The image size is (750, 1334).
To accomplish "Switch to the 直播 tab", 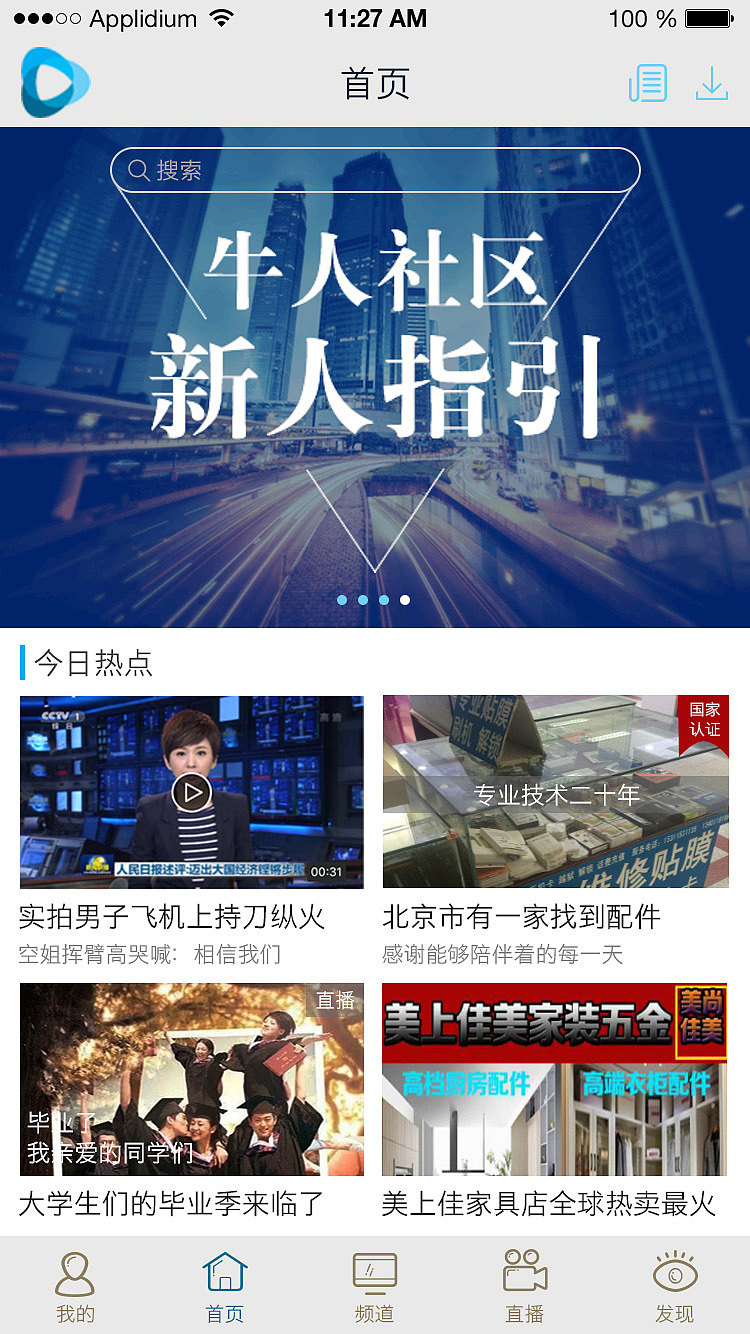I will (x=525, y=1286).
